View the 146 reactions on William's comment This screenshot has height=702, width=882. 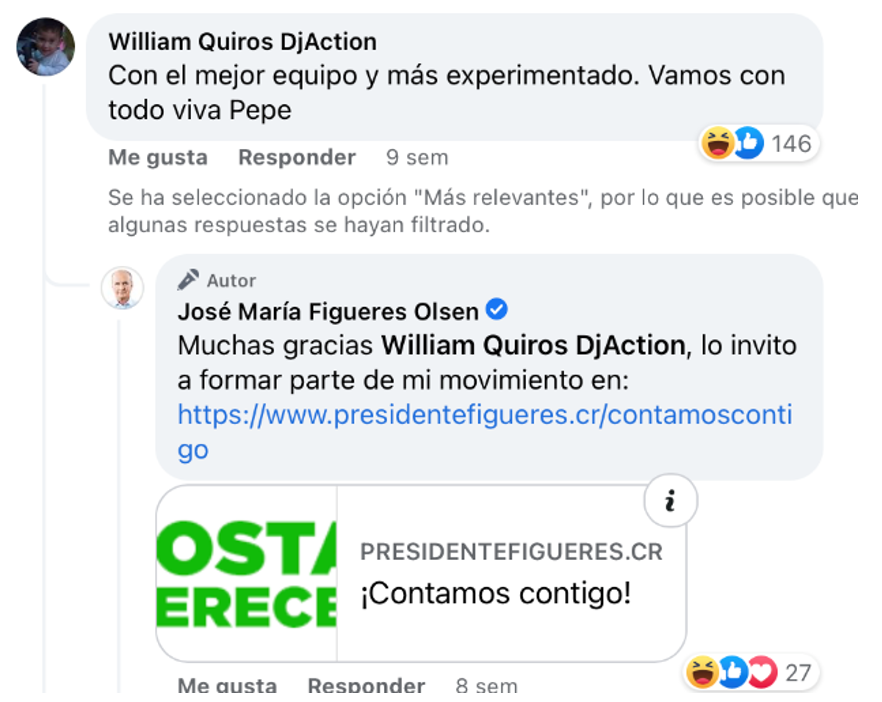click(760, 144)
